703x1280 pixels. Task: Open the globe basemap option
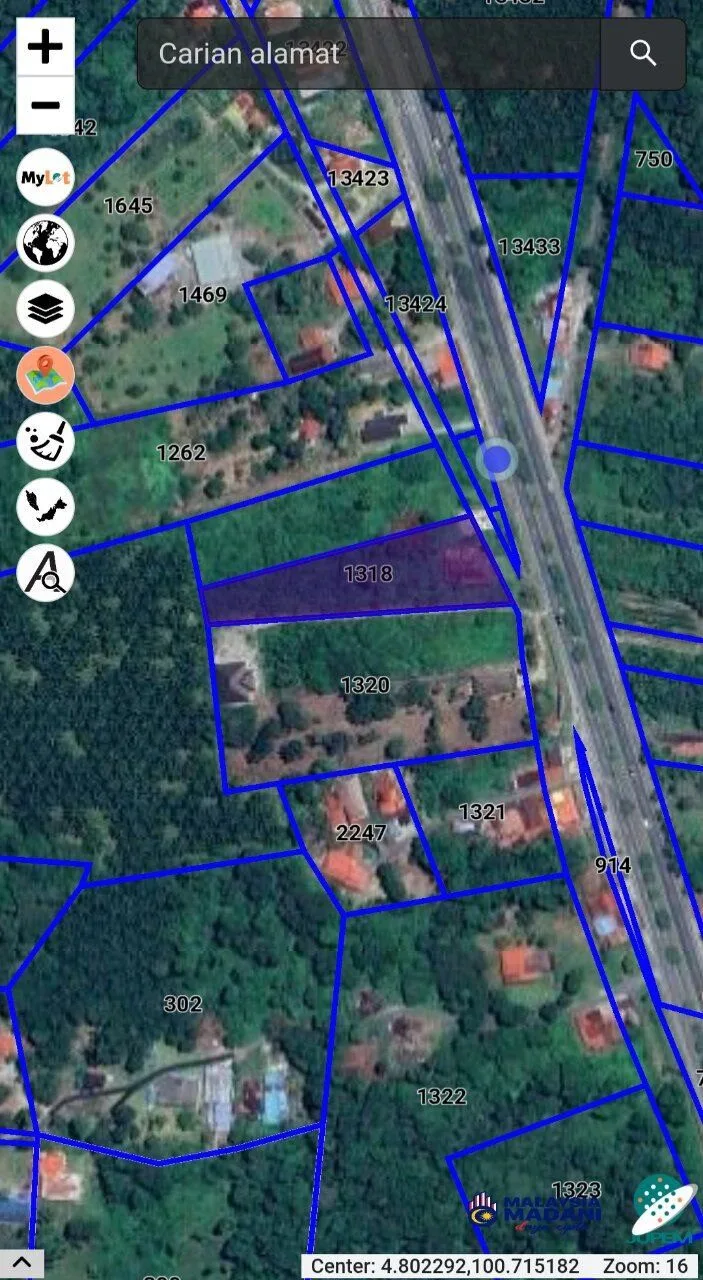(x=46, y=242)
